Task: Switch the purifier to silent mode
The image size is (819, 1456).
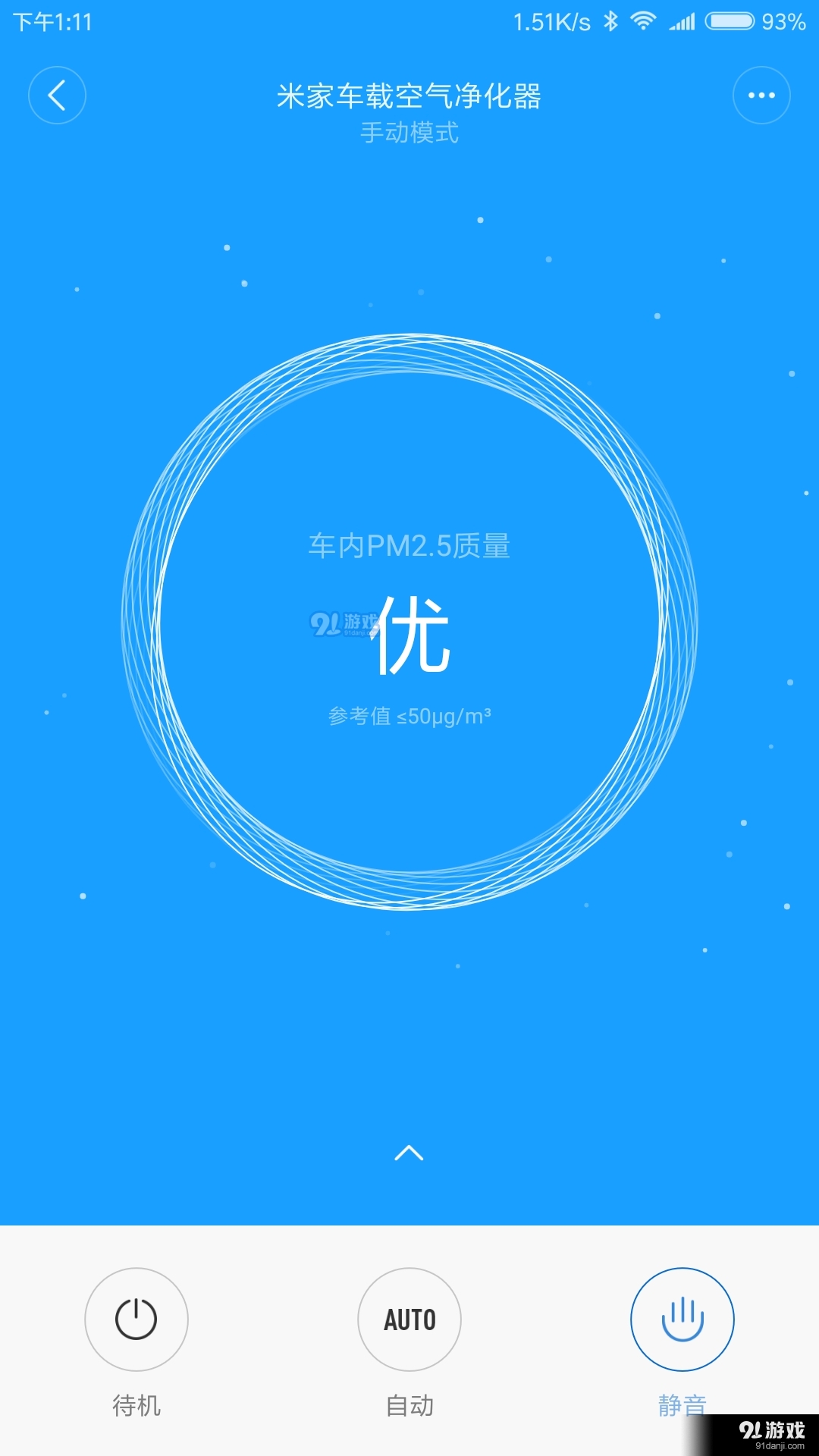Action: point(681,1319)
